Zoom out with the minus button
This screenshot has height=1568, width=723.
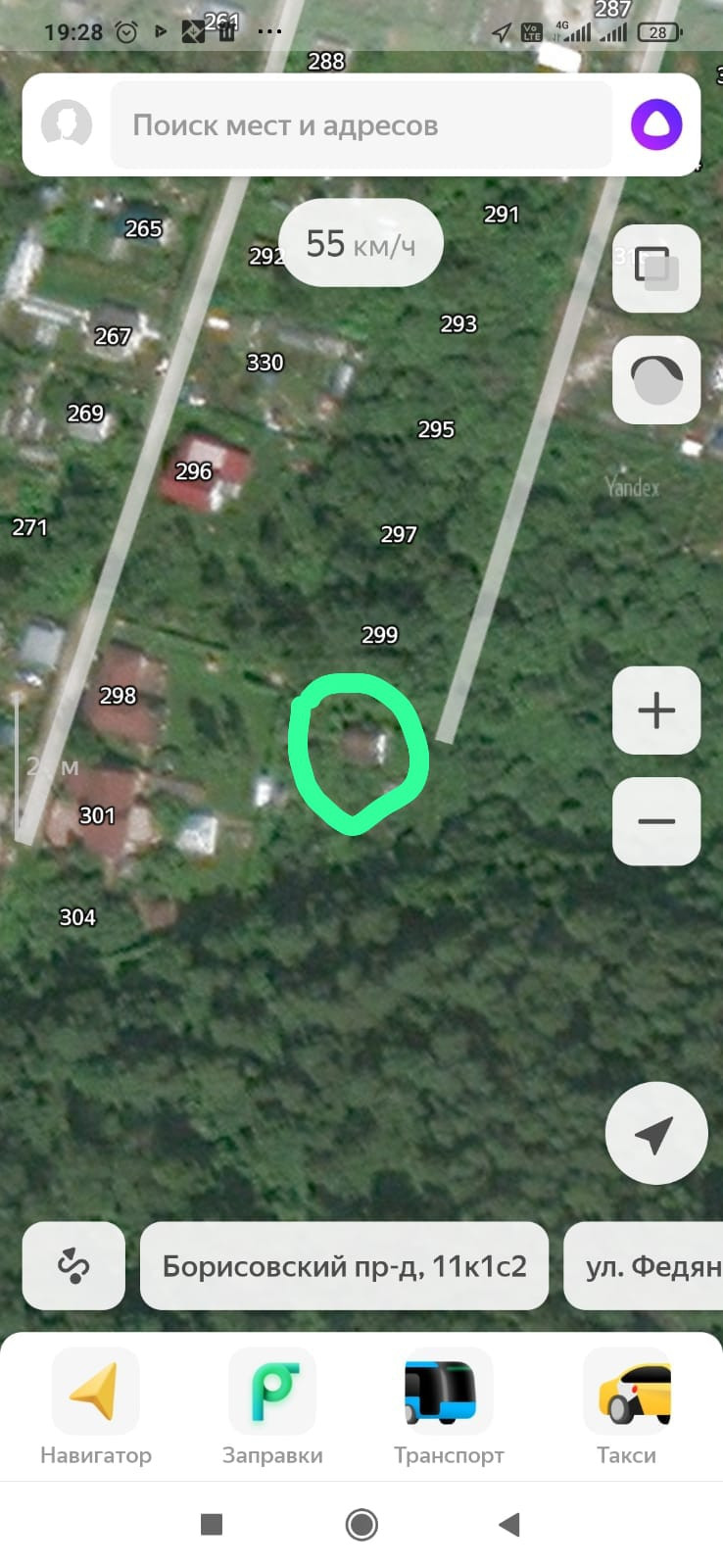[x=655, y=821]
